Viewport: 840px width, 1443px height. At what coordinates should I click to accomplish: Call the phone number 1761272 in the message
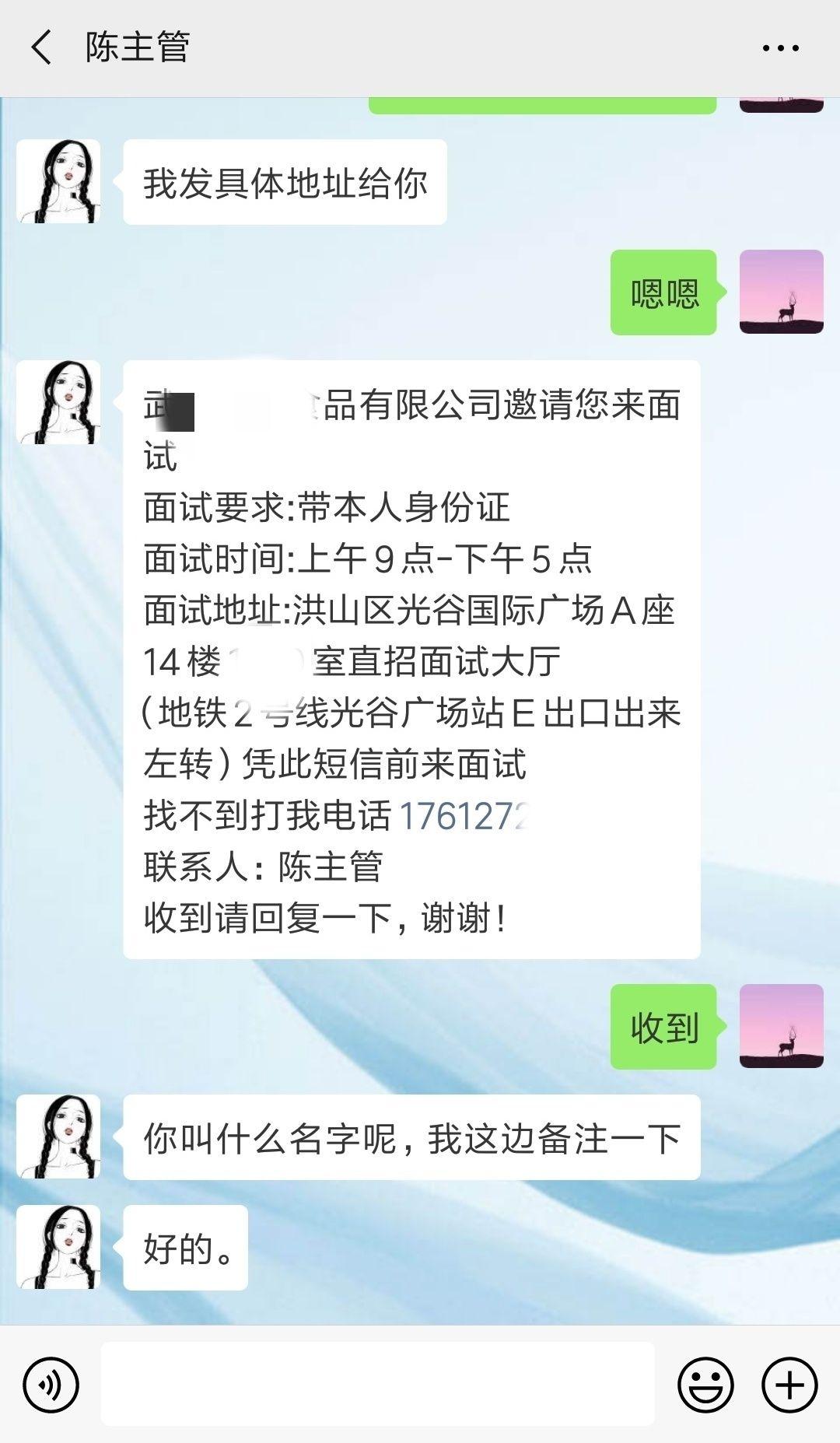(467, 814)
